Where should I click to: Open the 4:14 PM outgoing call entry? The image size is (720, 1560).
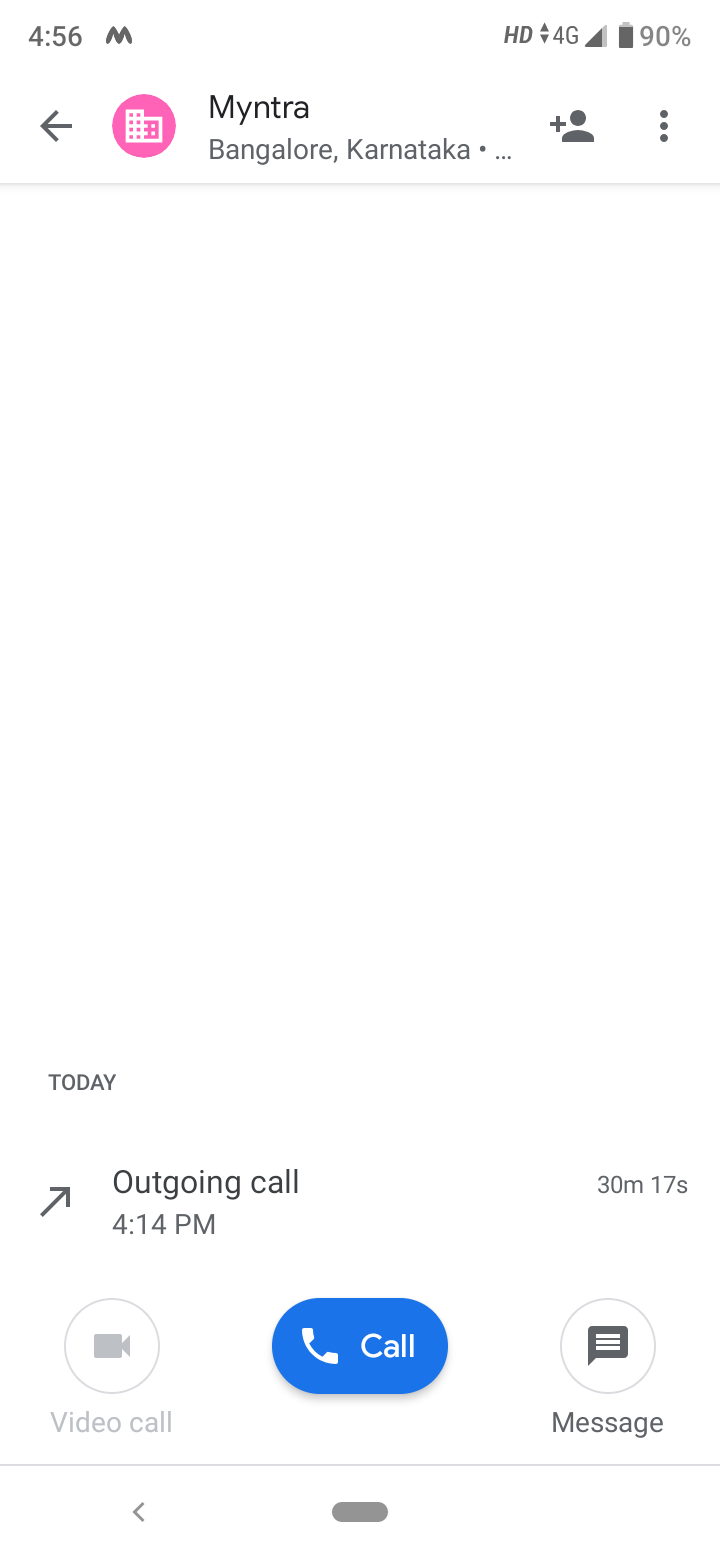360,1202
